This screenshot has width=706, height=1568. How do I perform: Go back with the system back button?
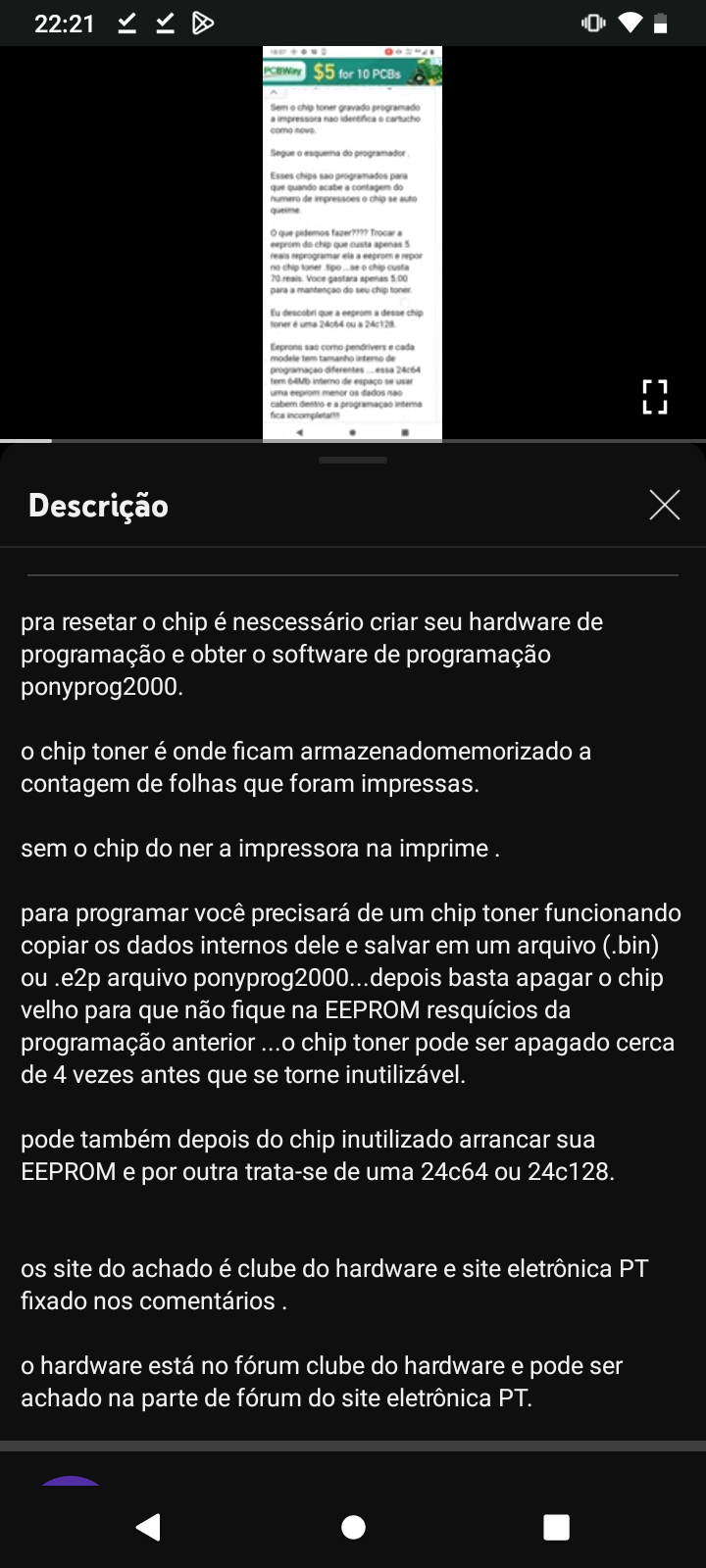[x=148, y=1526]
